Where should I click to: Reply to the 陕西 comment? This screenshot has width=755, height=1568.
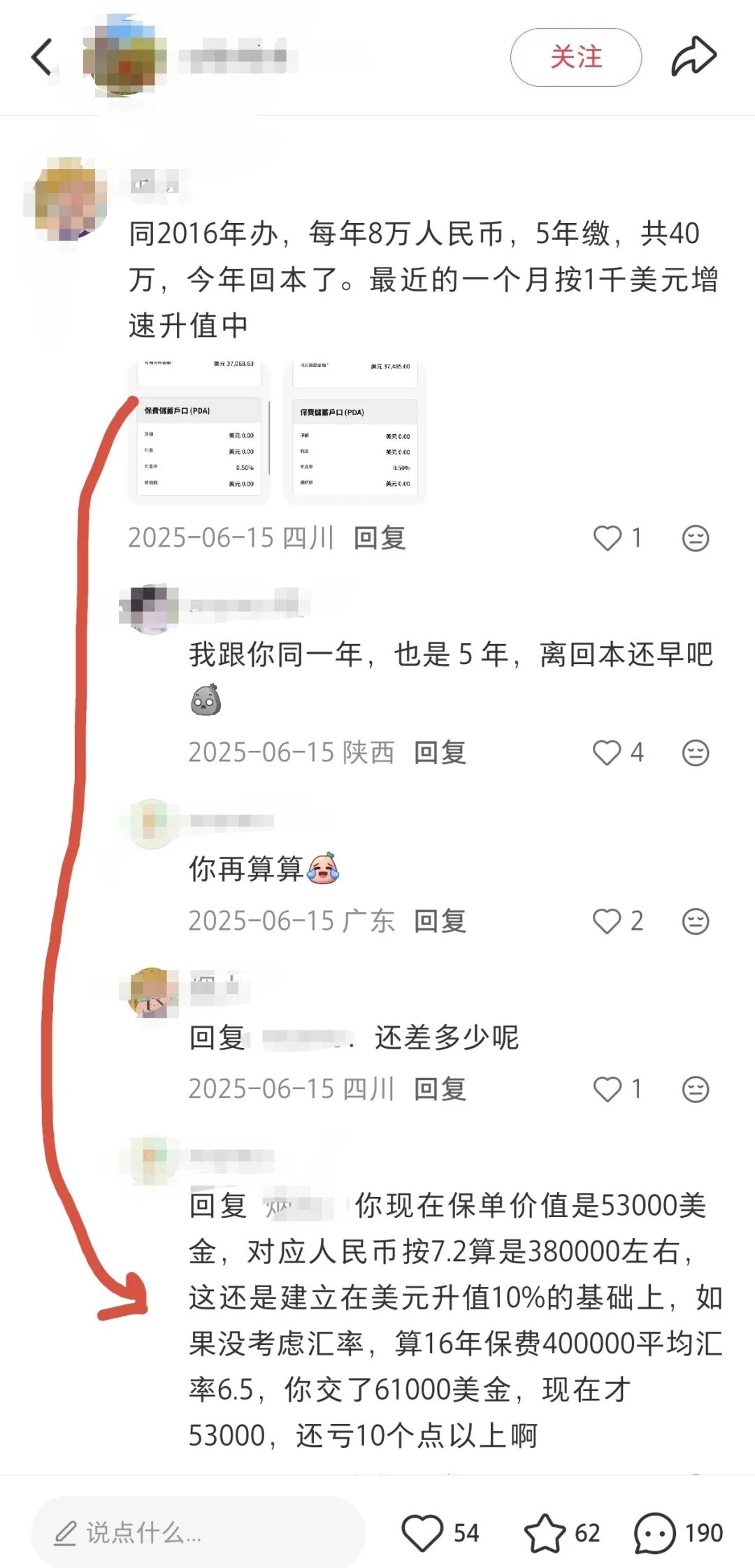[x=440, y=753]
